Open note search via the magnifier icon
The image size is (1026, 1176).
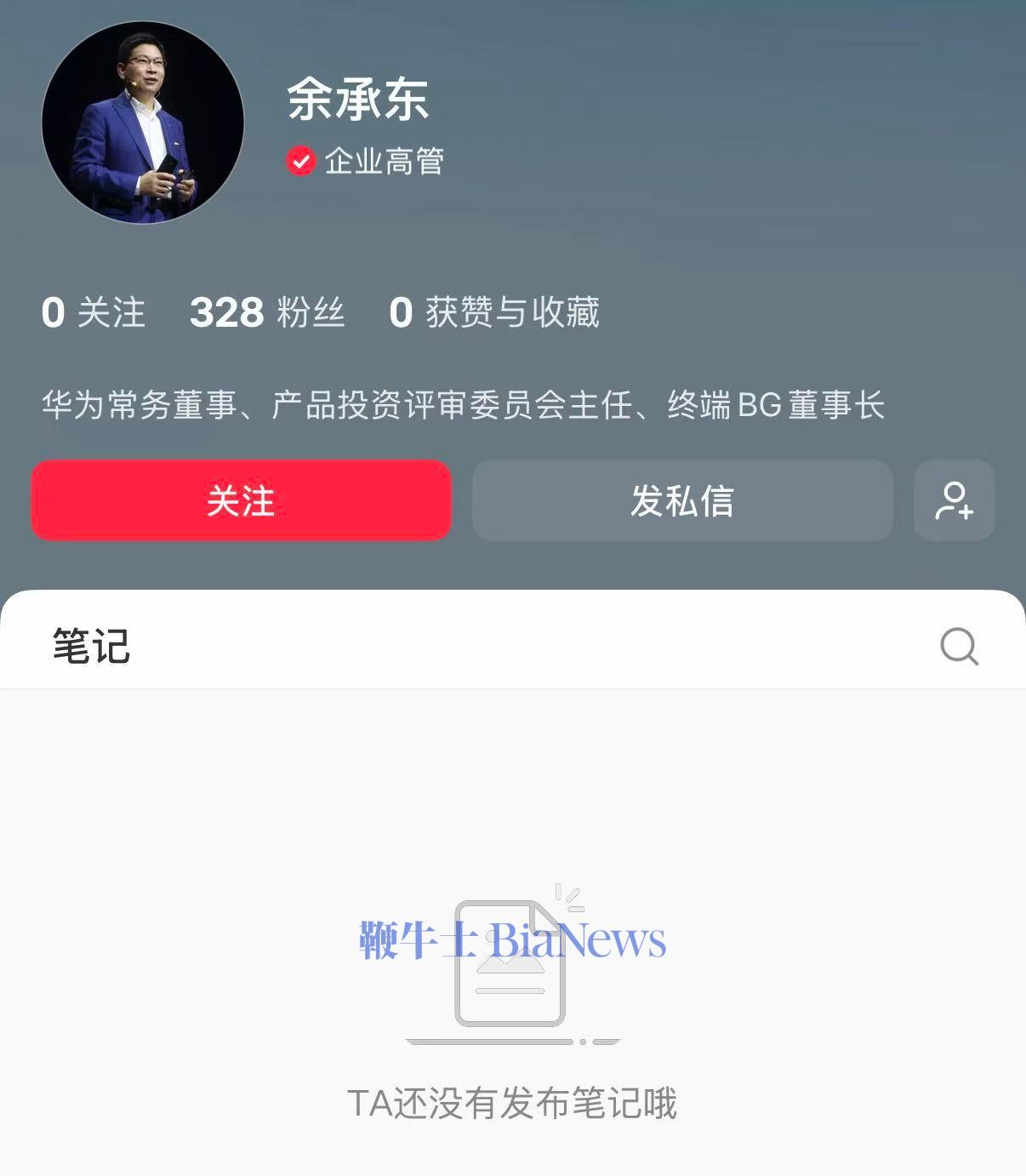(960, 647)
